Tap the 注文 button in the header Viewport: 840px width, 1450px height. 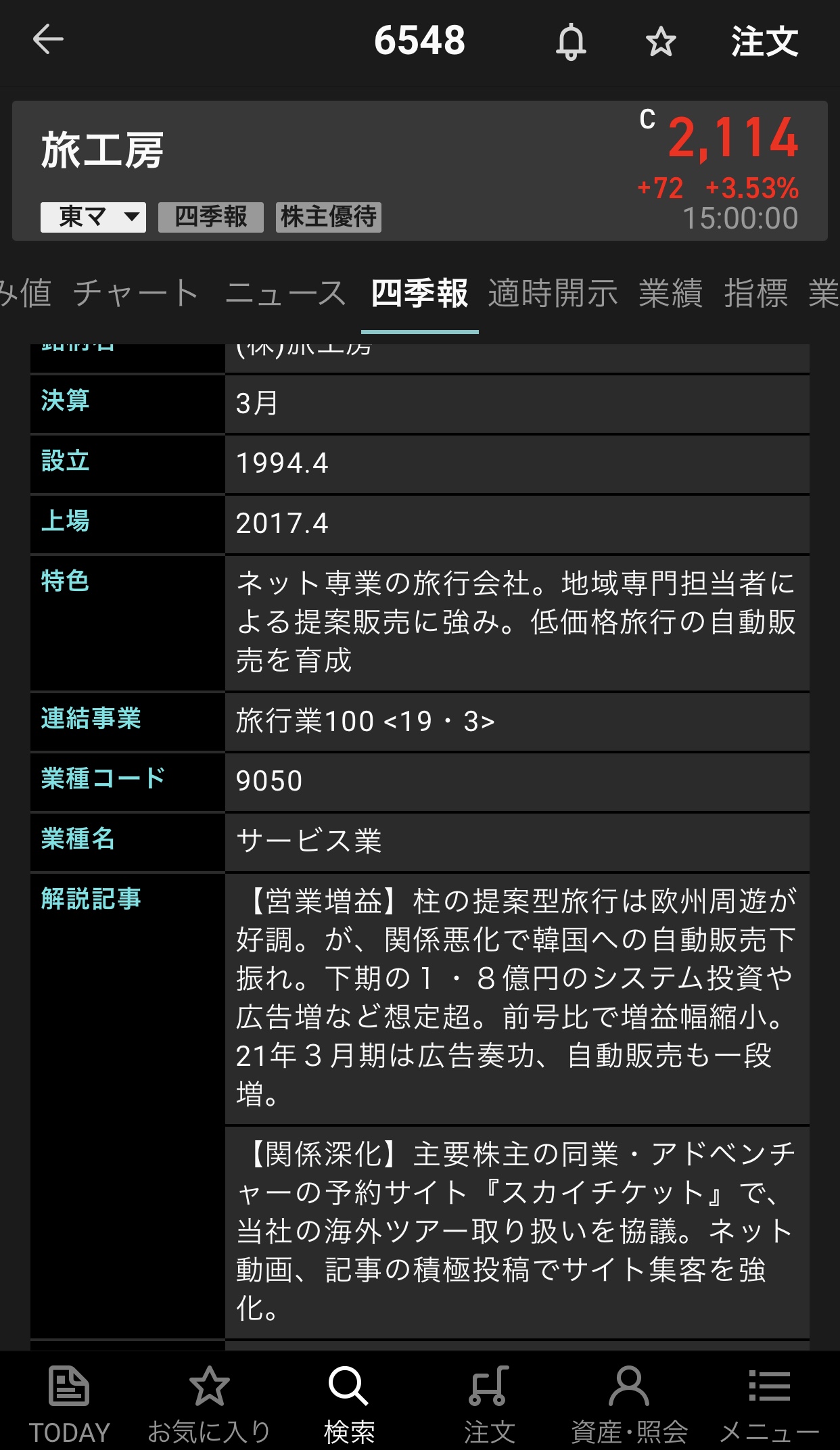pyautogui.click(x=764, y=42)
